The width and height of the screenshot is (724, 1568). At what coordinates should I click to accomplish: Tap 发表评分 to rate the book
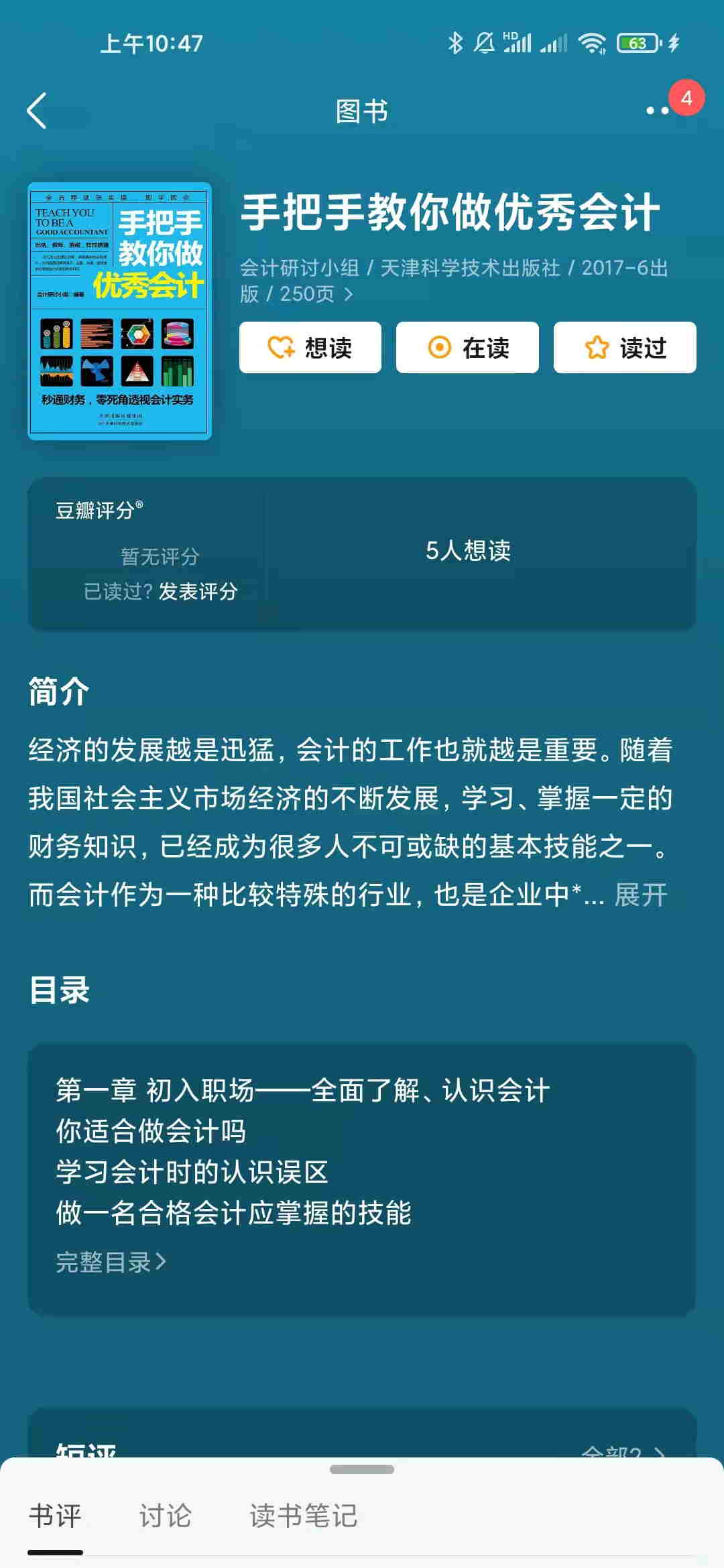[x=198, y=591]
